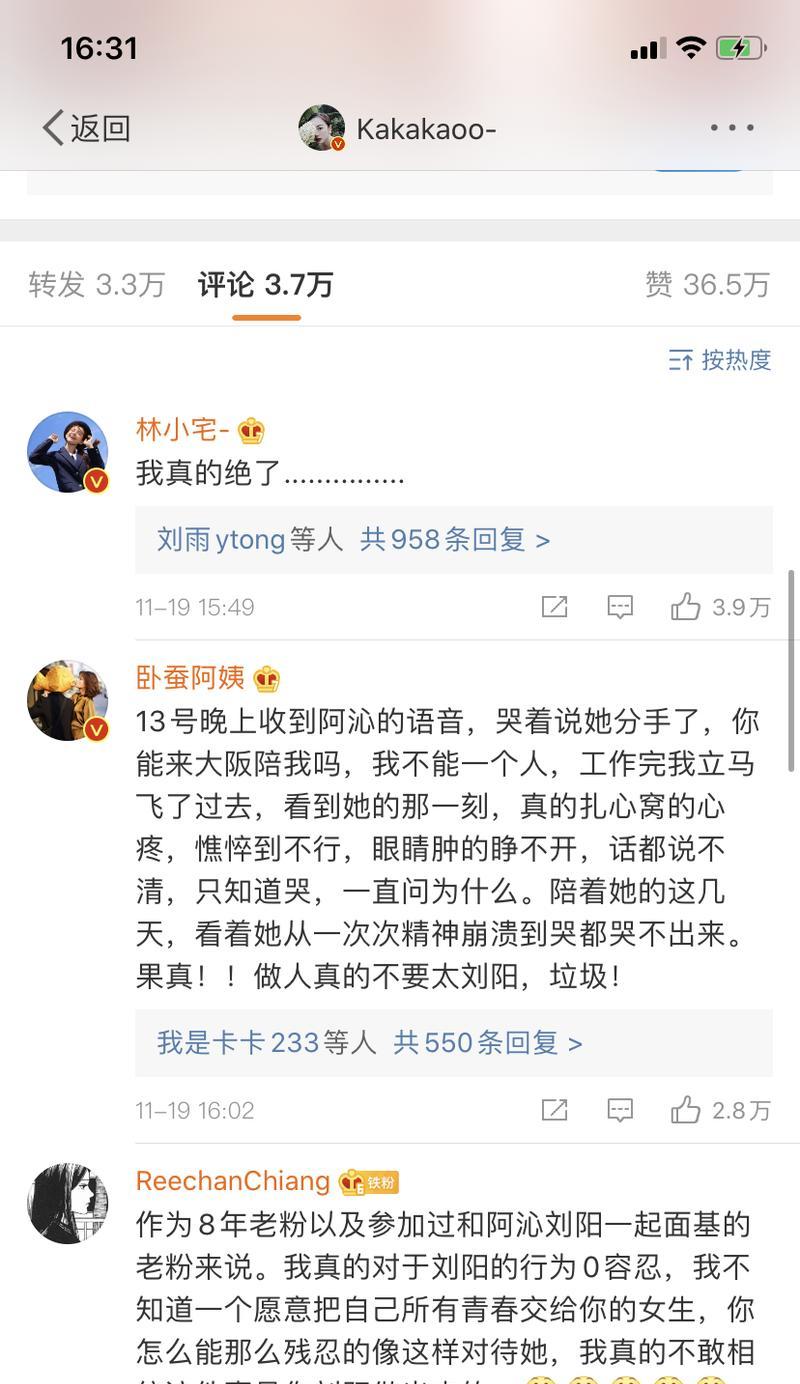Select the 评论 3.7万 tab
Viewport: 800px width, 1384px height.
[265, 285]
